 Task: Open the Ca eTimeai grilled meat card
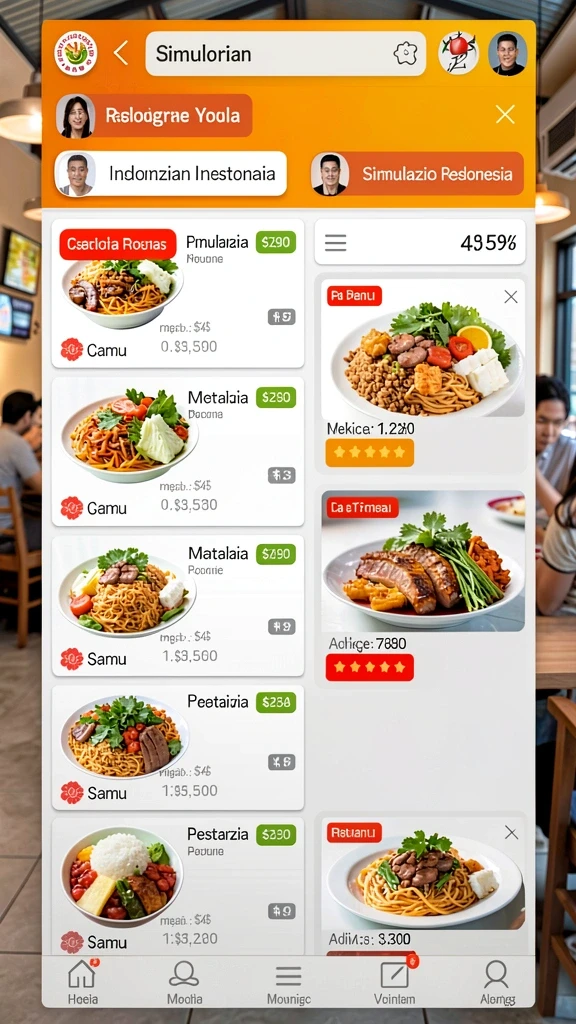(x=423, y=586)
